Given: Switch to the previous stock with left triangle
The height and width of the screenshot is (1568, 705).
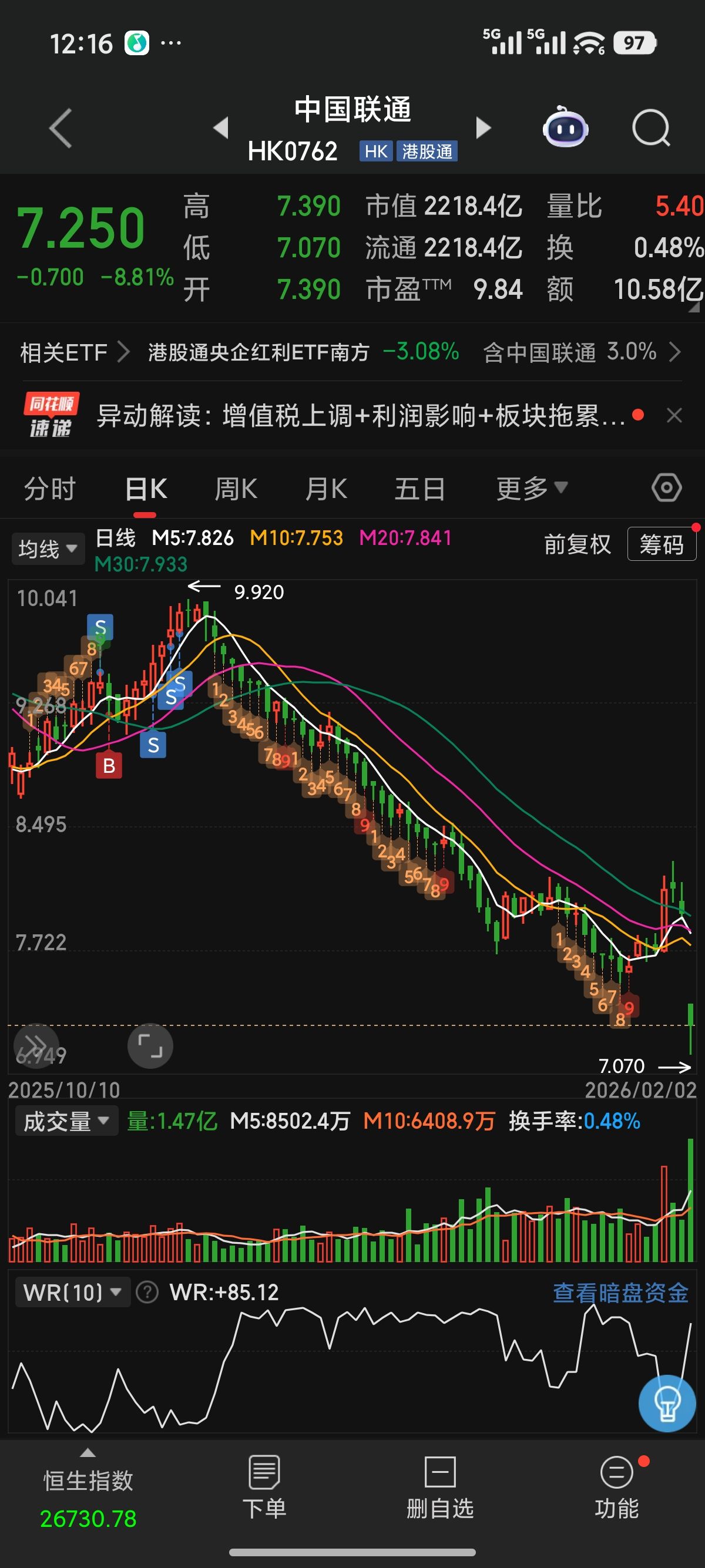Looking at the screenshot, I should click(x=221, y=128).
